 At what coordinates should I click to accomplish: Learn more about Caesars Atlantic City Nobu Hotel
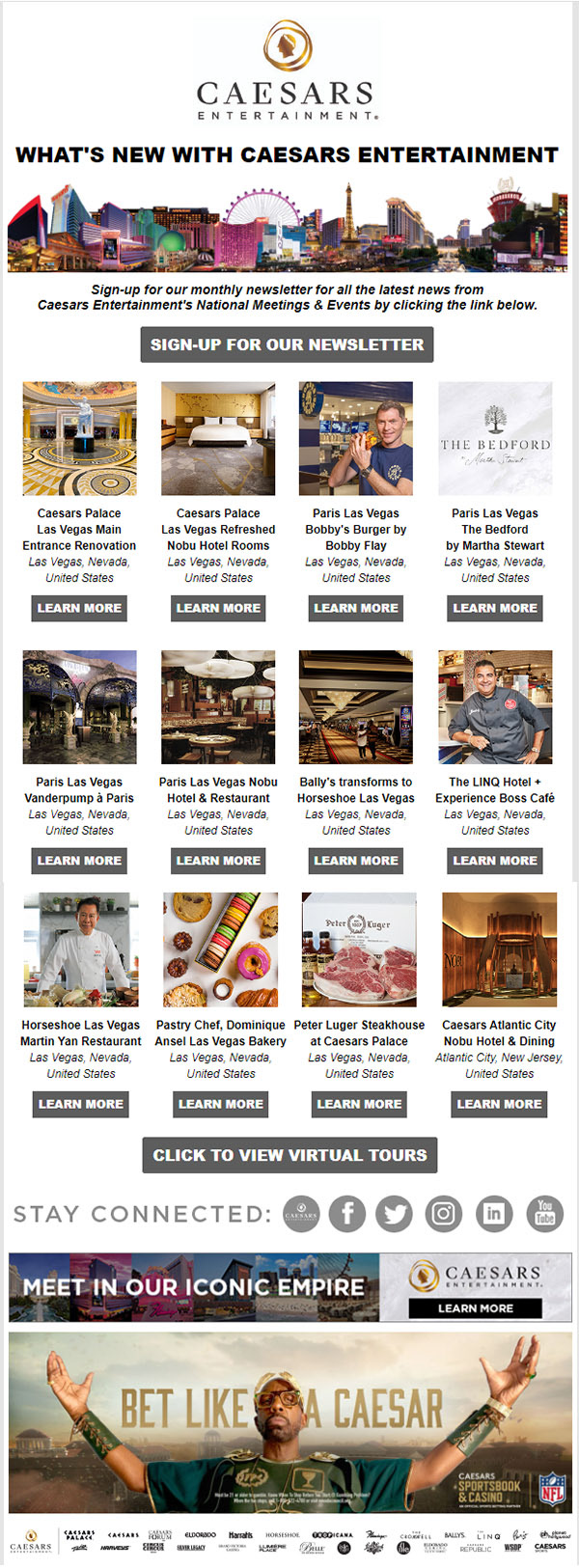pos(499,1104)
